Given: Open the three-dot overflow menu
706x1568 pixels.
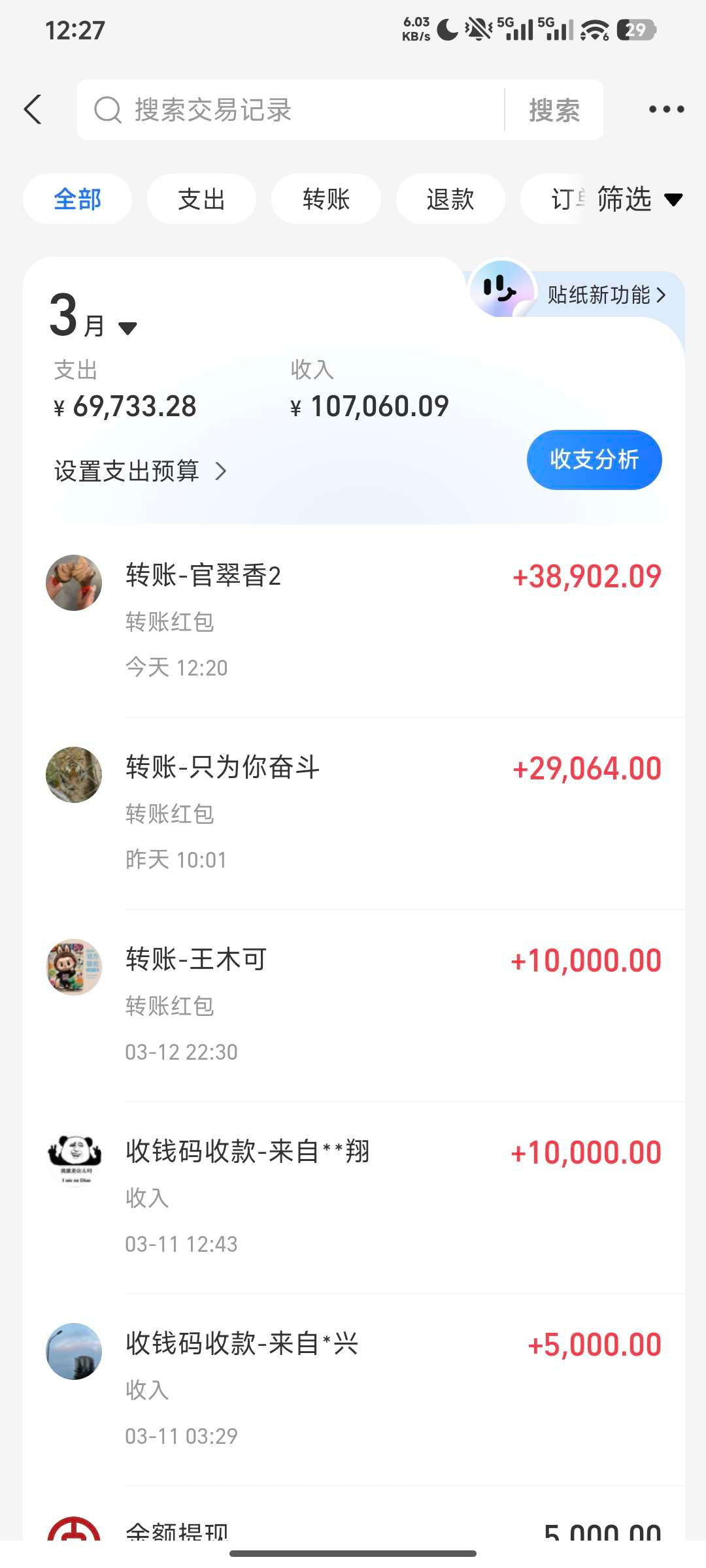Looking at the screenshot, I should pos(666,109).
